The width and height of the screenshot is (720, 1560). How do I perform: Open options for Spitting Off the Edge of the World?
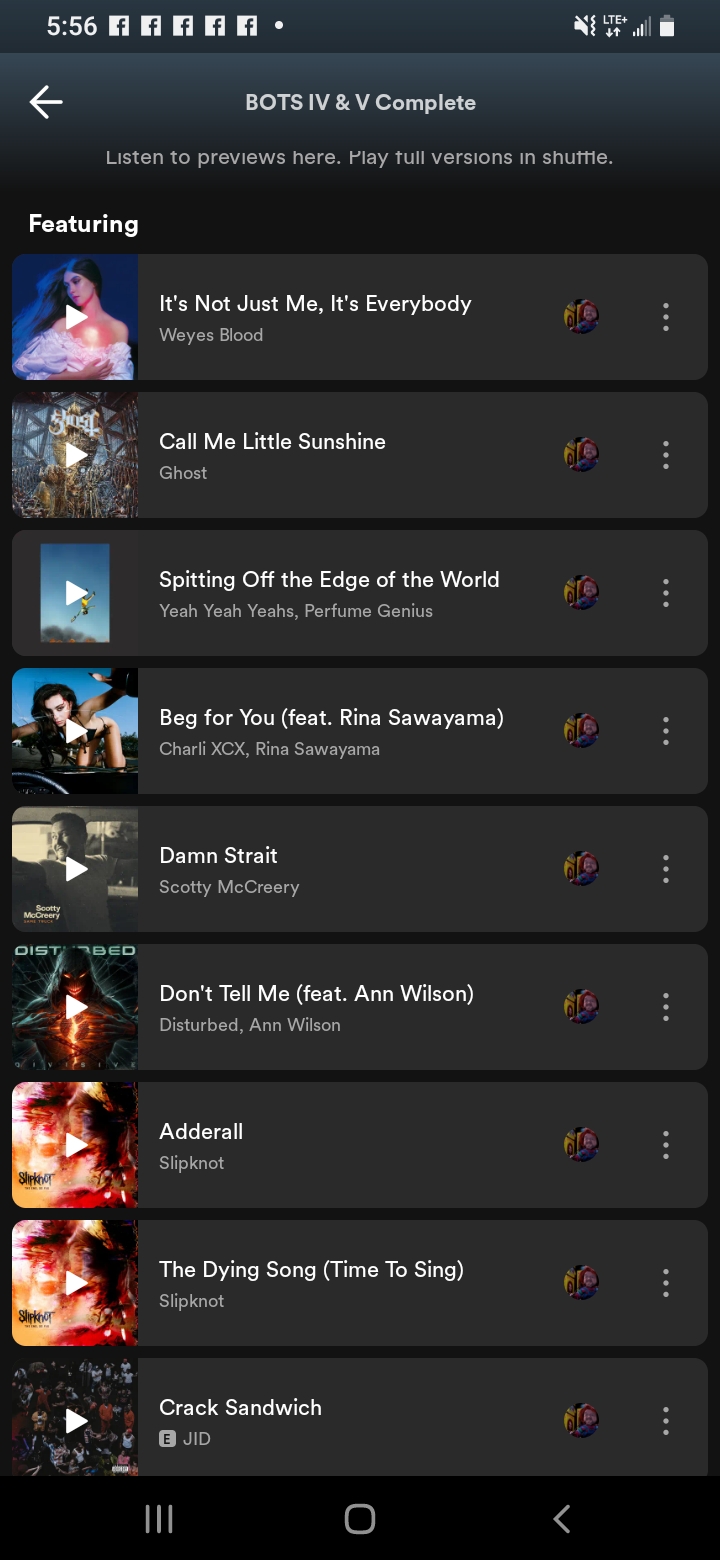665,593
